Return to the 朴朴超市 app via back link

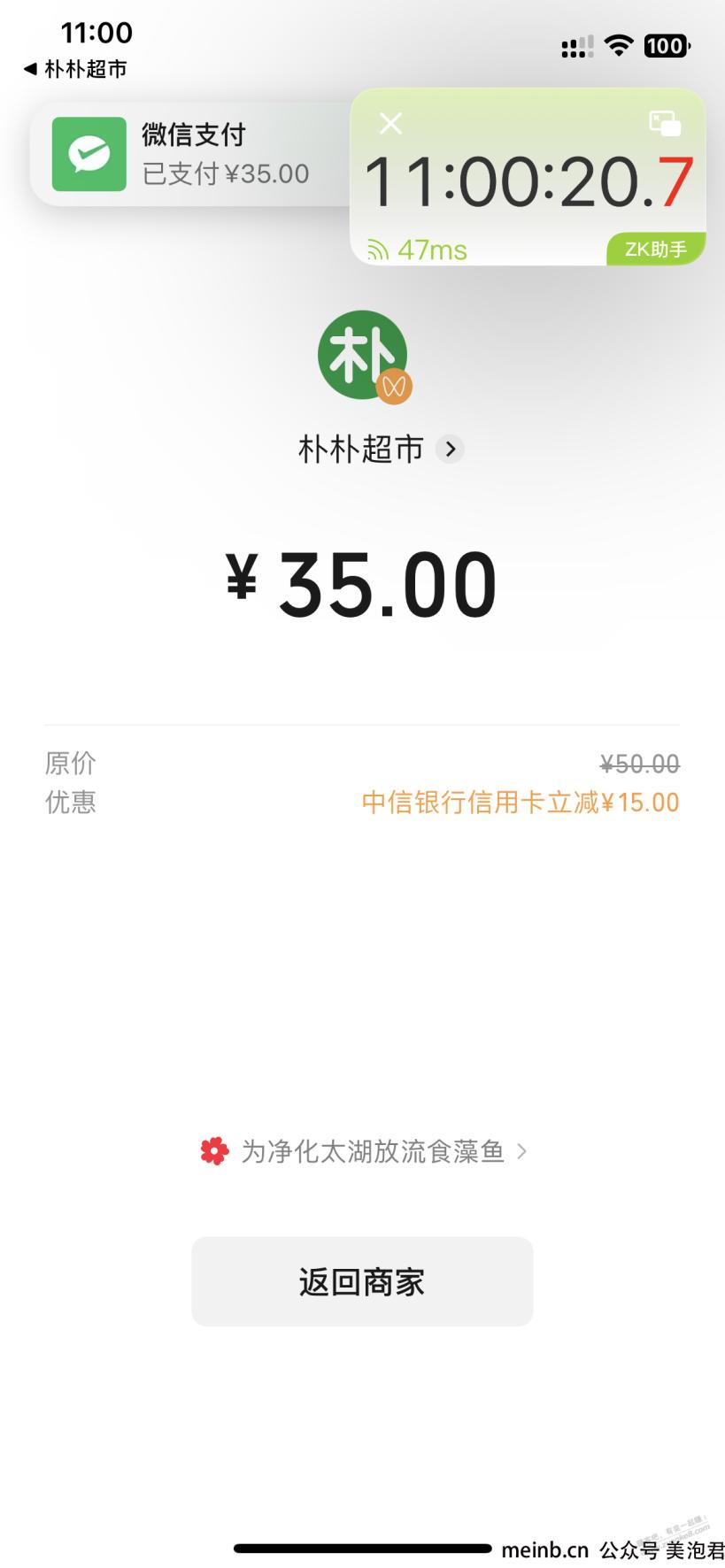pos(75,69)
